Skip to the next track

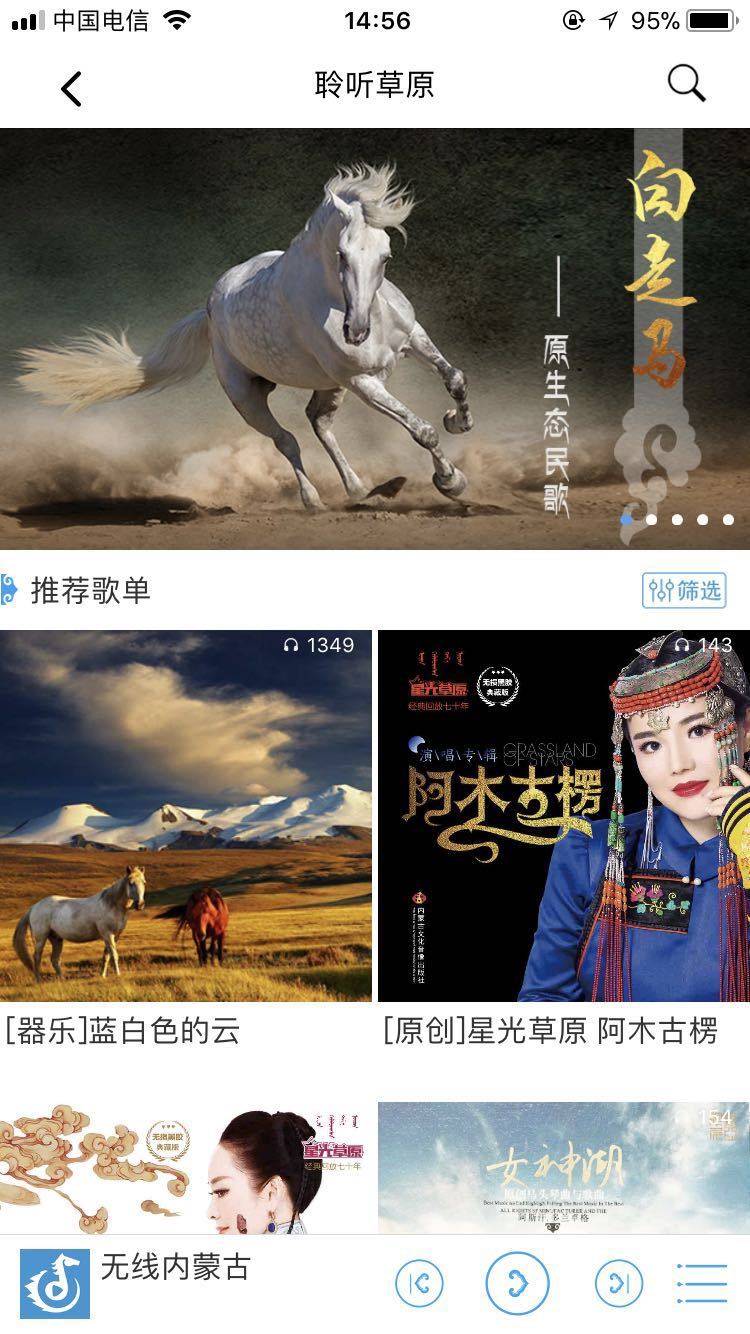pyautogui.click(x=618, y=1284)
